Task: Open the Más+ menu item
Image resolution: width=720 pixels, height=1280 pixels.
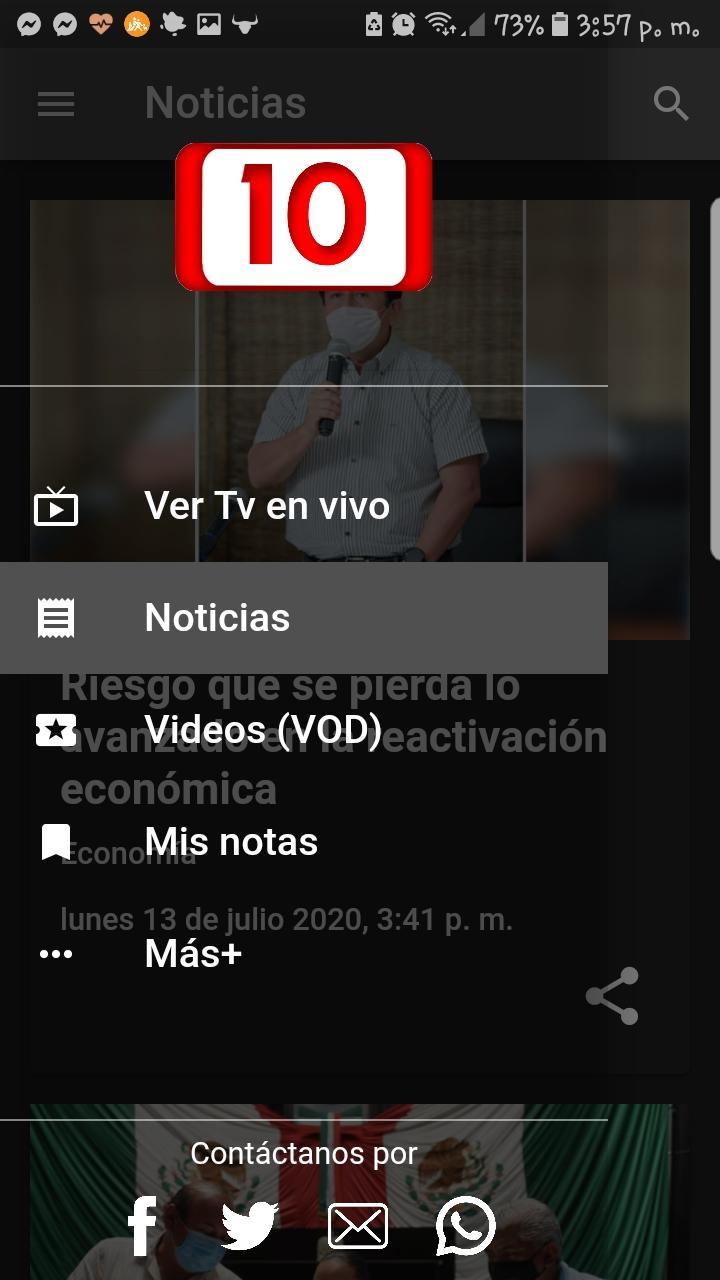Action: (x=304, y=954)
